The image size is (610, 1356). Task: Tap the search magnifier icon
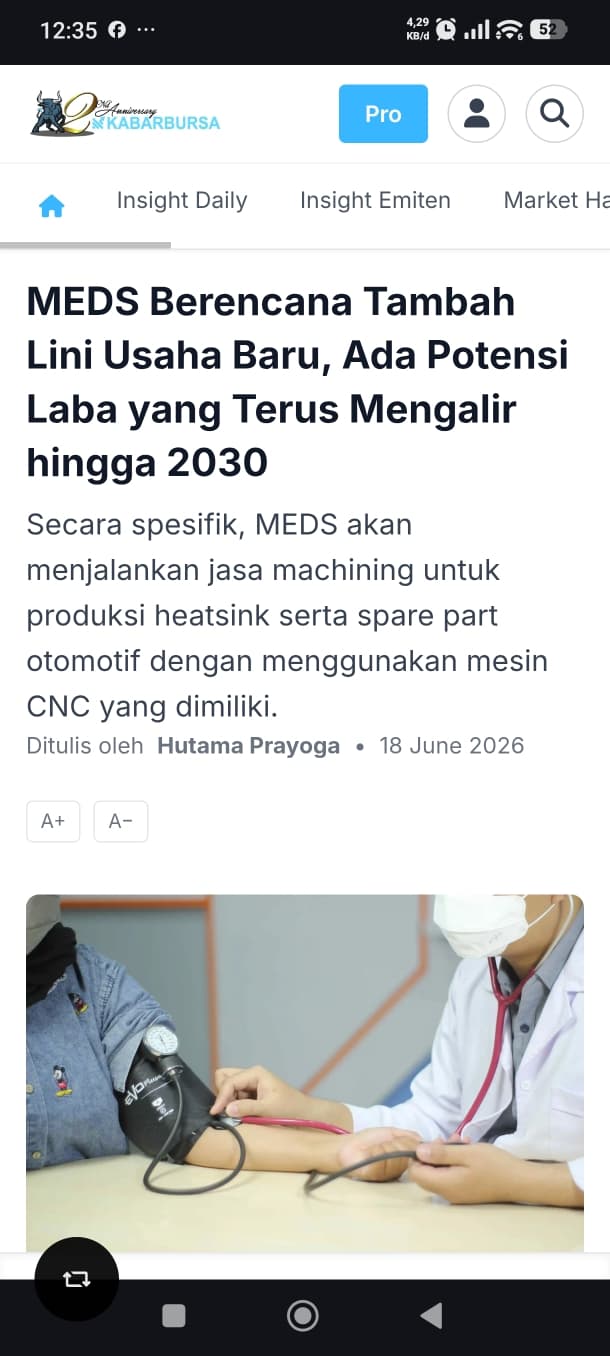[x=554, y=114]
